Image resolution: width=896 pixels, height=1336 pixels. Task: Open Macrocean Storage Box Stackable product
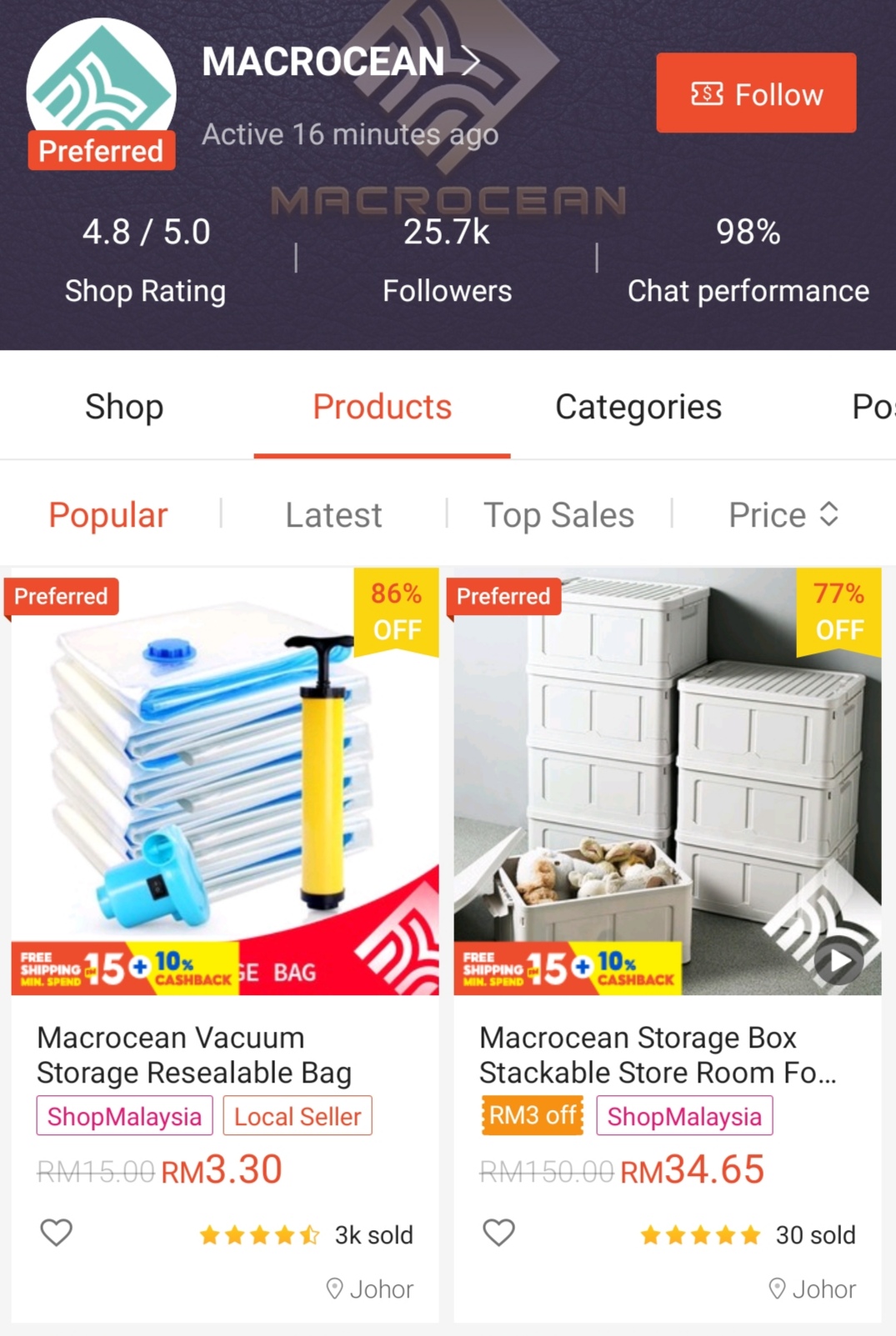[667, 783]
